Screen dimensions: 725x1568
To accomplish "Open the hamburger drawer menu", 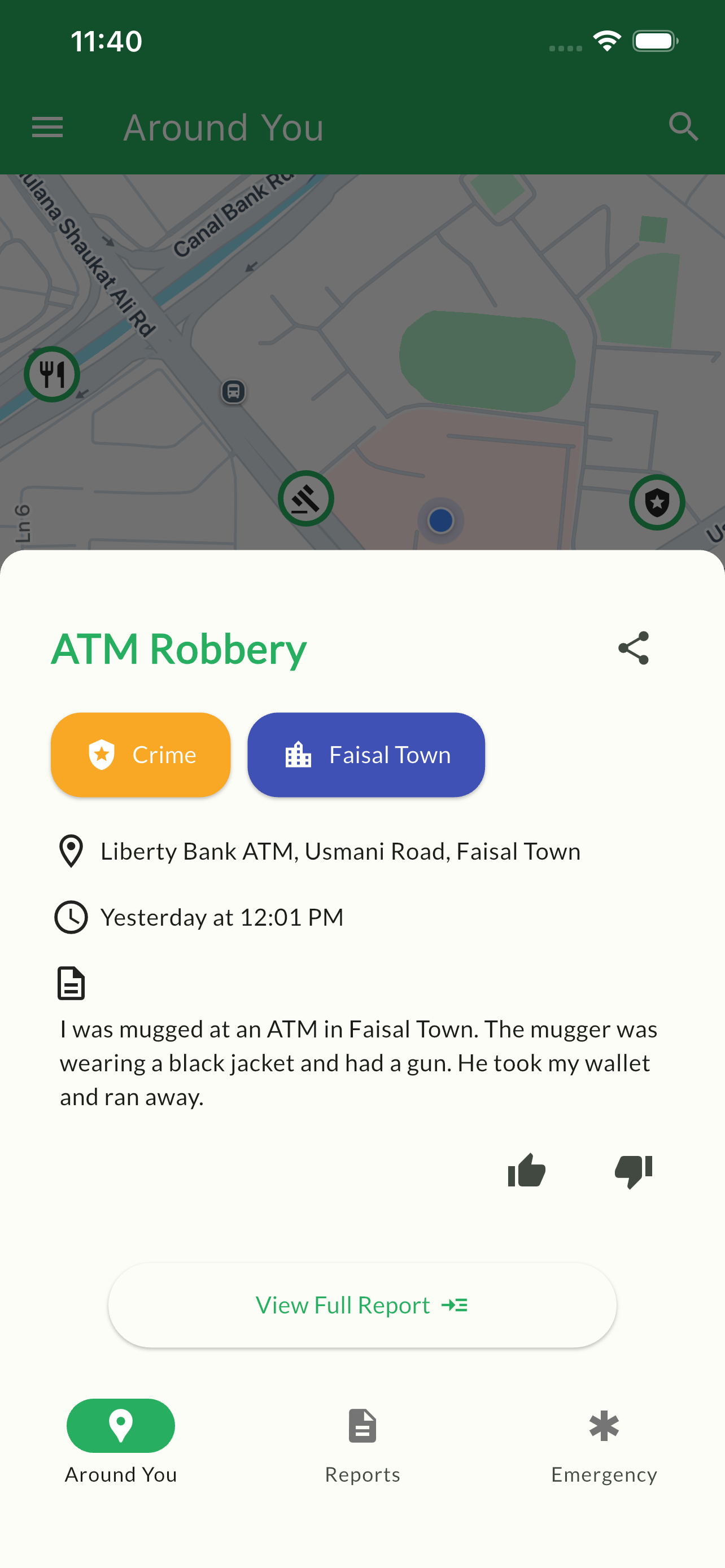I will point(47,127).
